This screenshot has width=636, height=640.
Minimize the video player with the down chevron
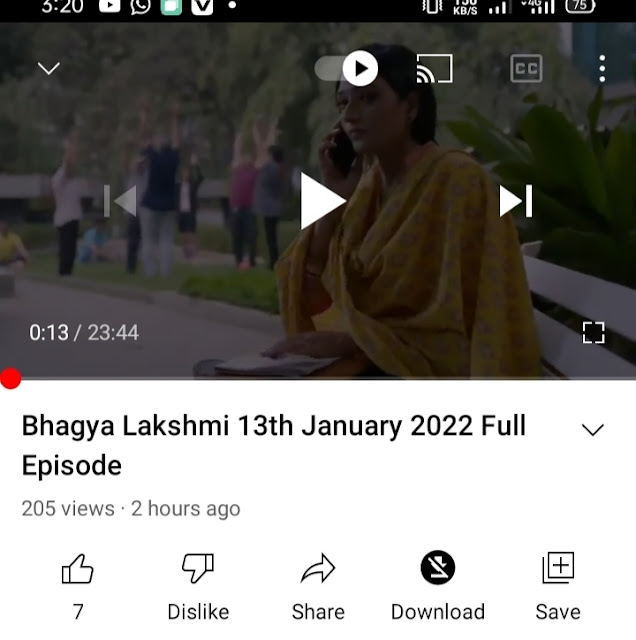48,68
